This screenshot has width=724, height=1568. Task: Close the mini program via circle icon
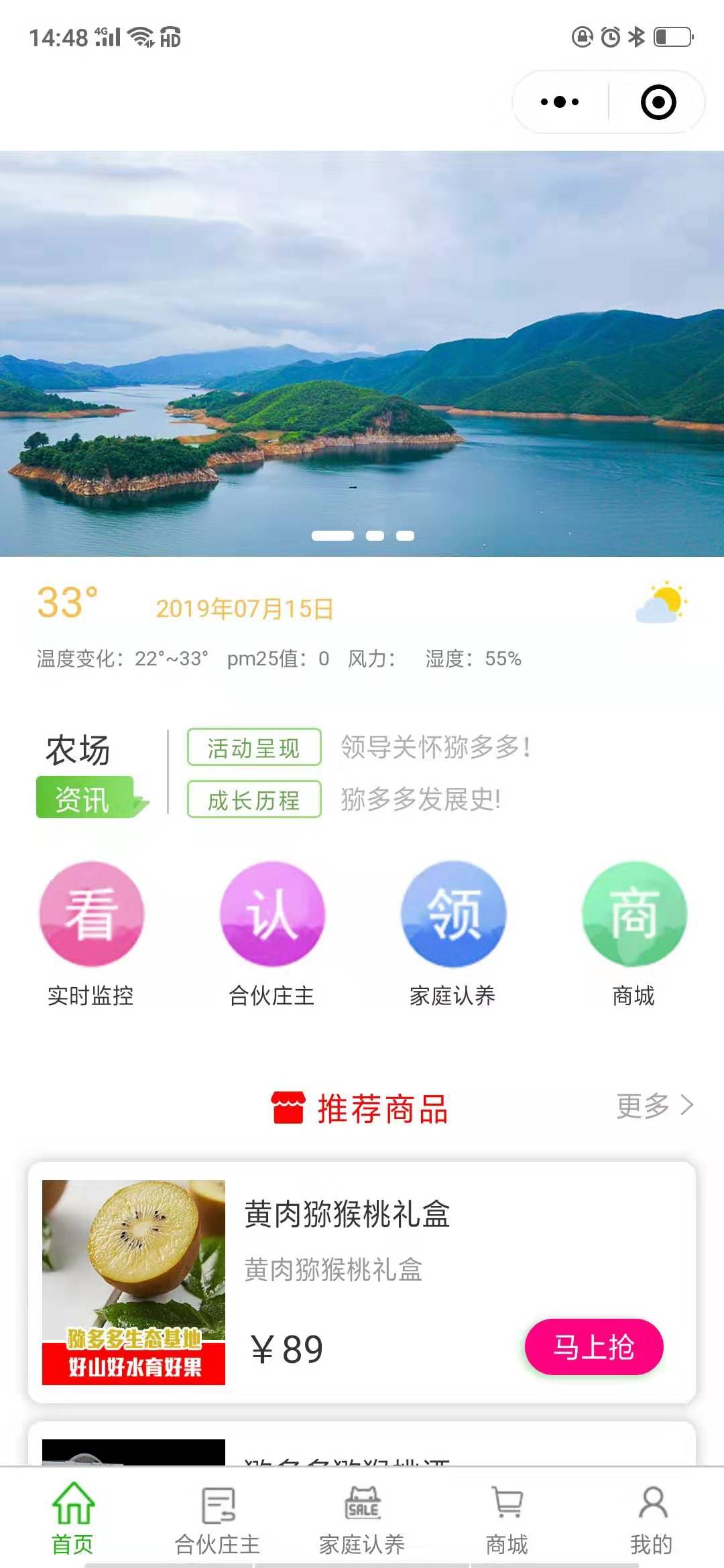658,103
